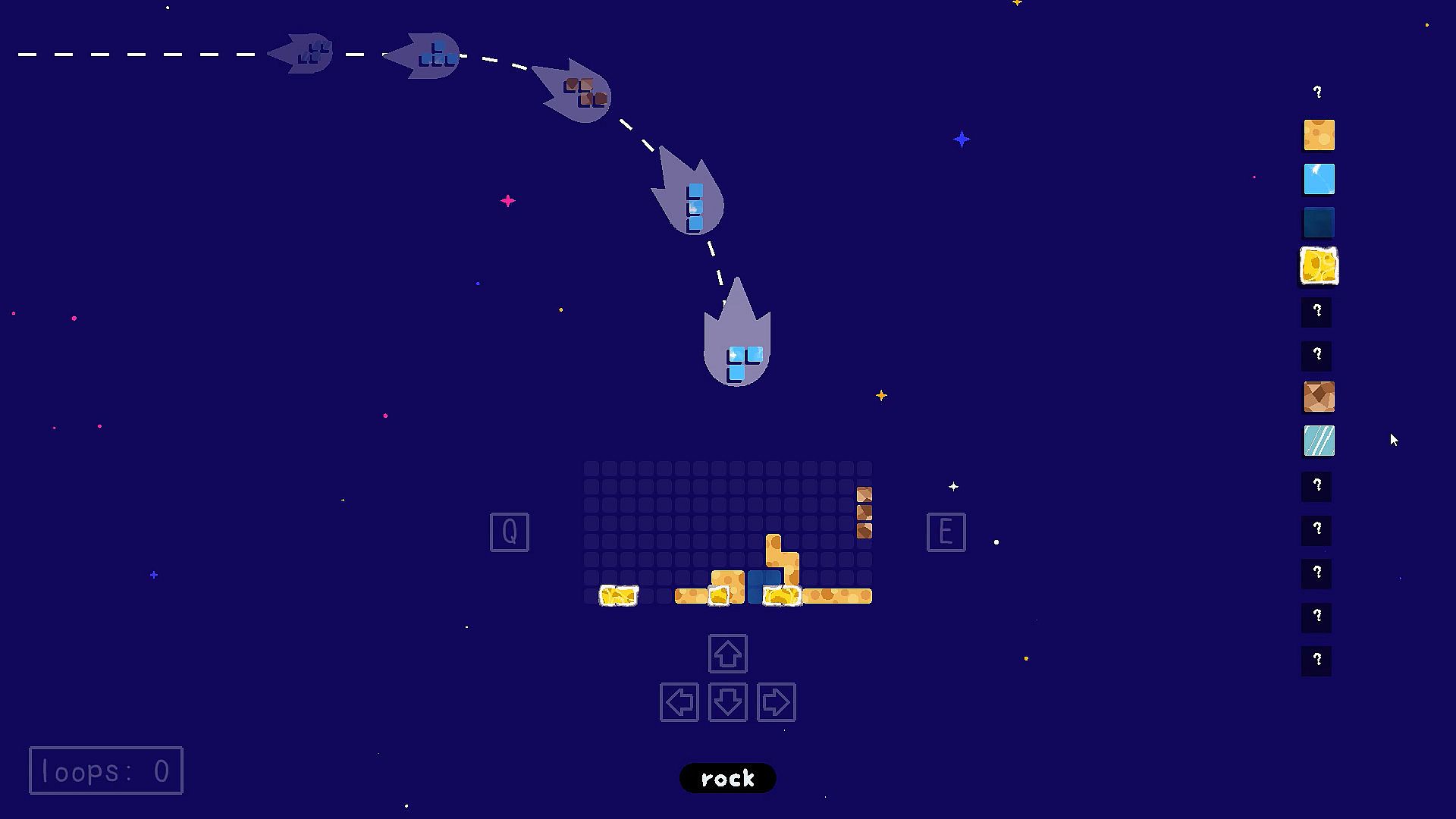This screenshot has height=819, width=1456.
Task: Tap the right arrow key
Action: [776, 702]
